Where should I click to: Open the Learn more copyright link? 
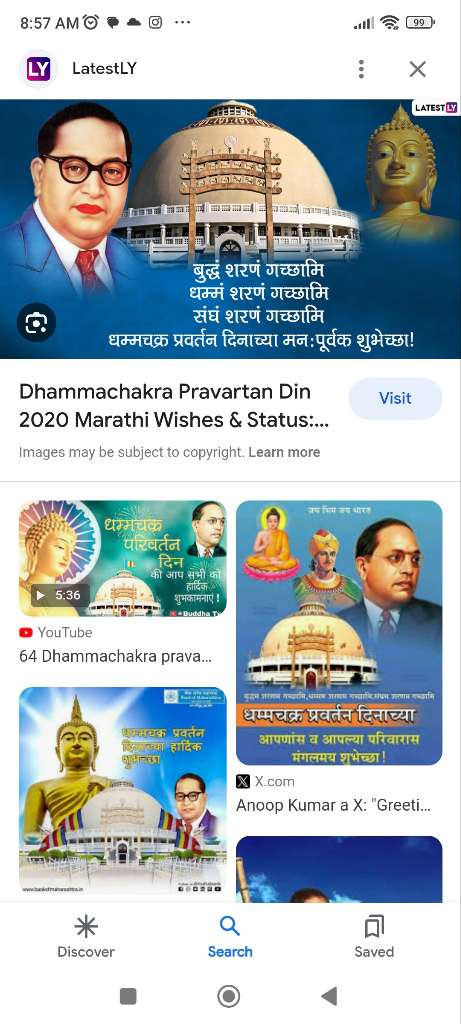point(284,452)
